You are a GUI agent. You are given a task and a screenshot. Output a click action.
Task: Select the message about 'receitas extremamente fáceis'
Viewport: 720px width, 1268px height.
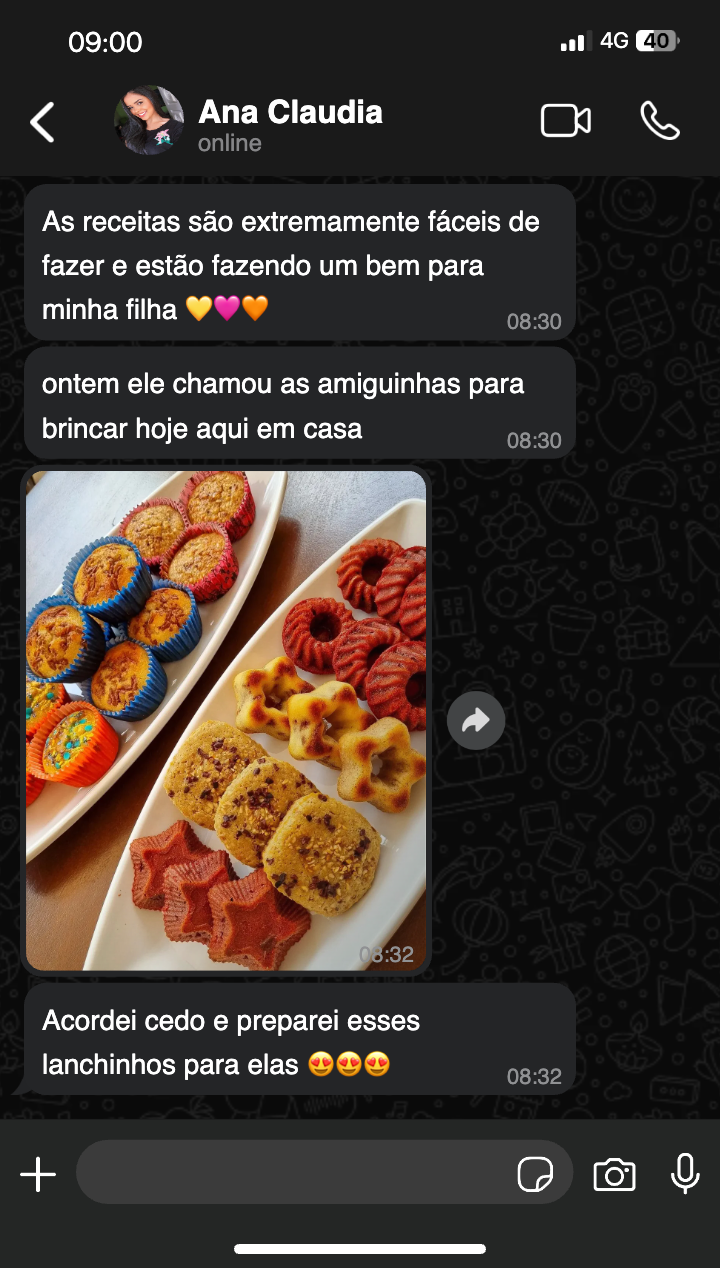point(300,262)
